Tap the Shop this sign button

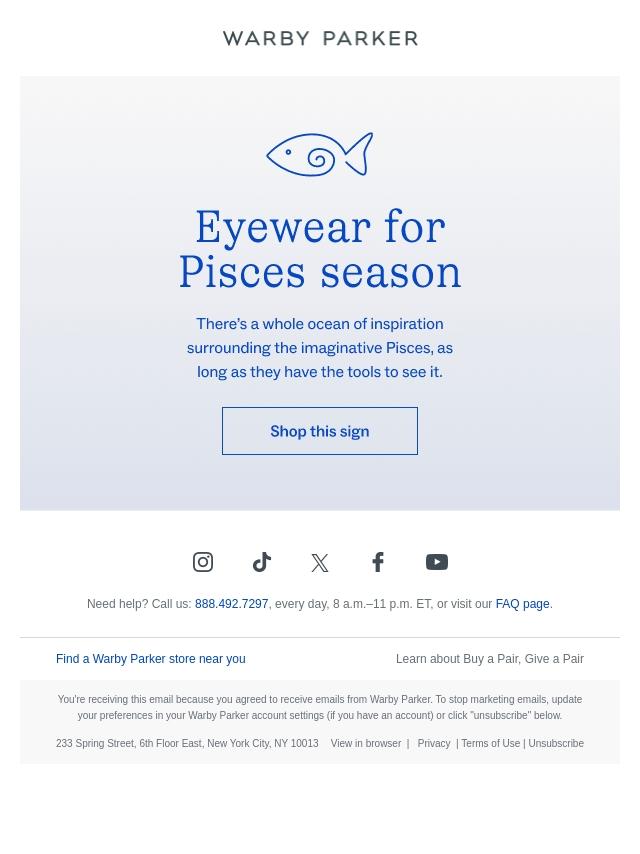319,431
